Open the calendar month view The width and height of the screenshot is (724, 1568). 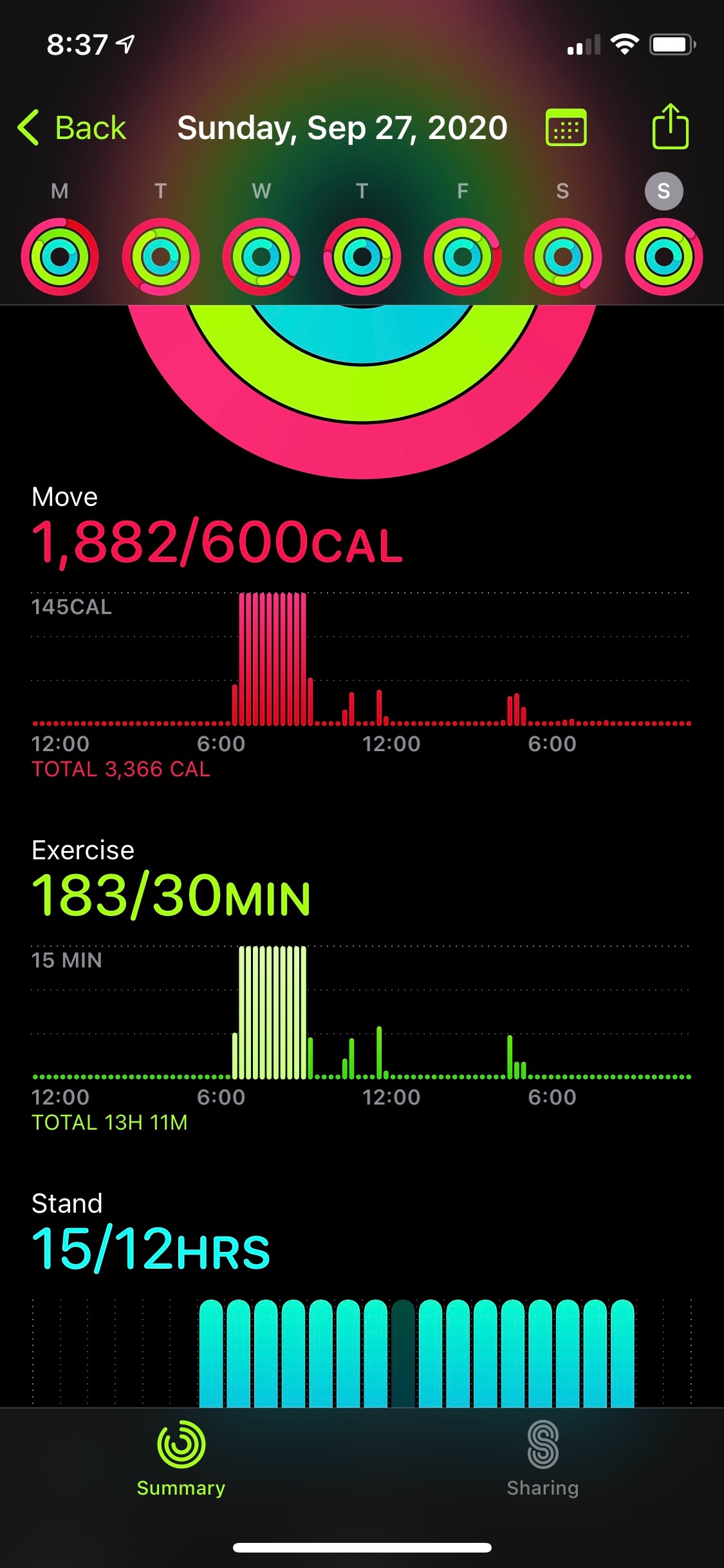[x=566, y=127]
